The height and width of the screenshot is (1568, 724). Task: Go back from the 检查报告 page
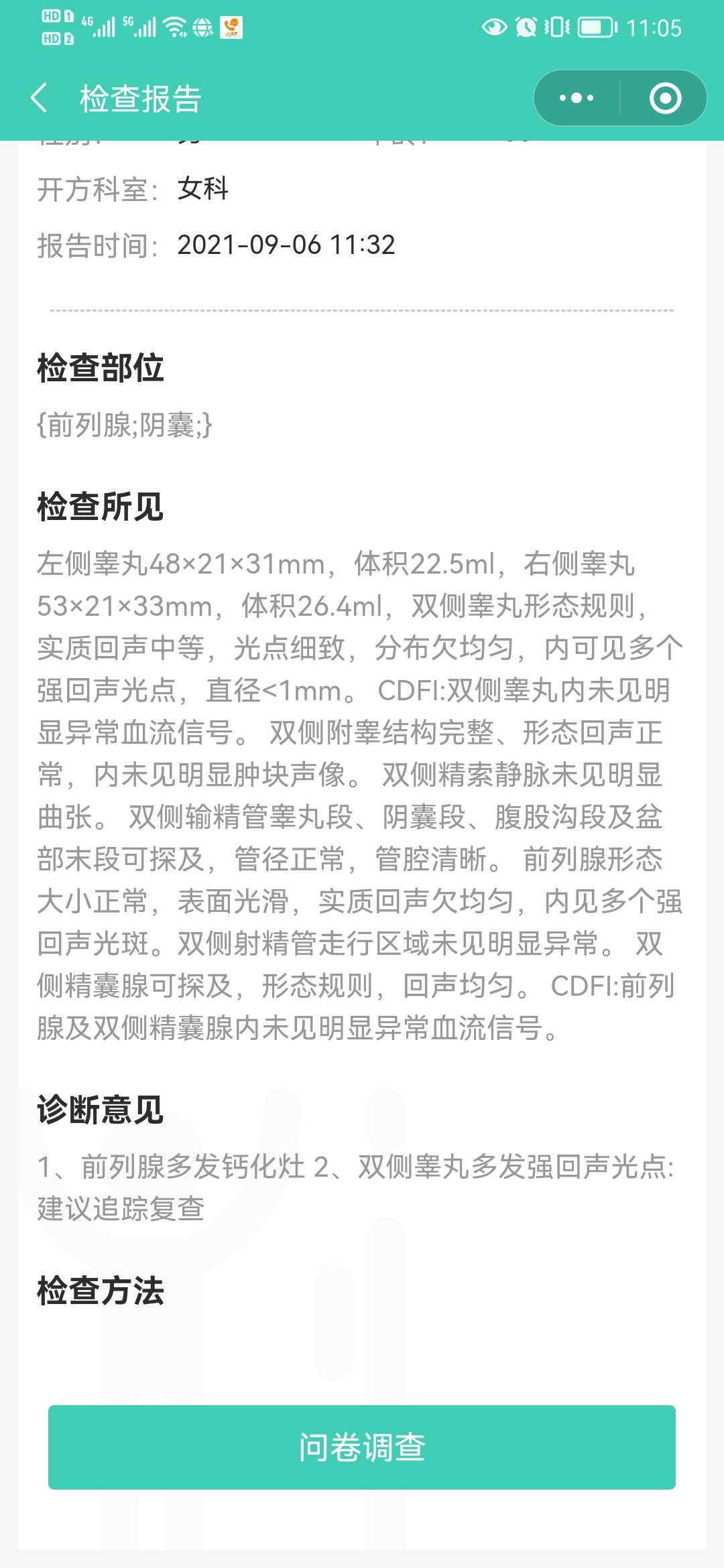point(40,98)
